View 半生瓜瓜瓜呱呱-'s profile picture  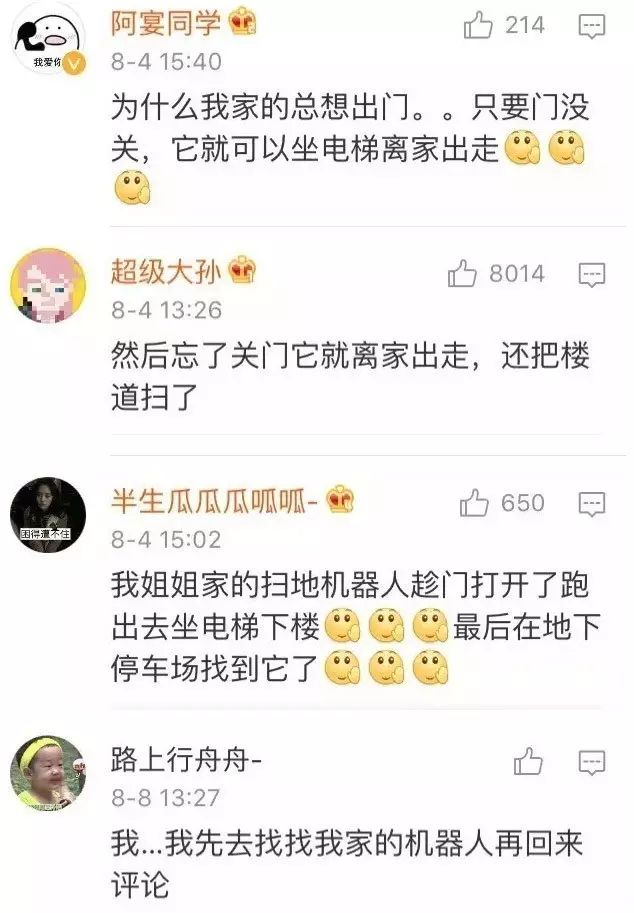click(47, 513)
